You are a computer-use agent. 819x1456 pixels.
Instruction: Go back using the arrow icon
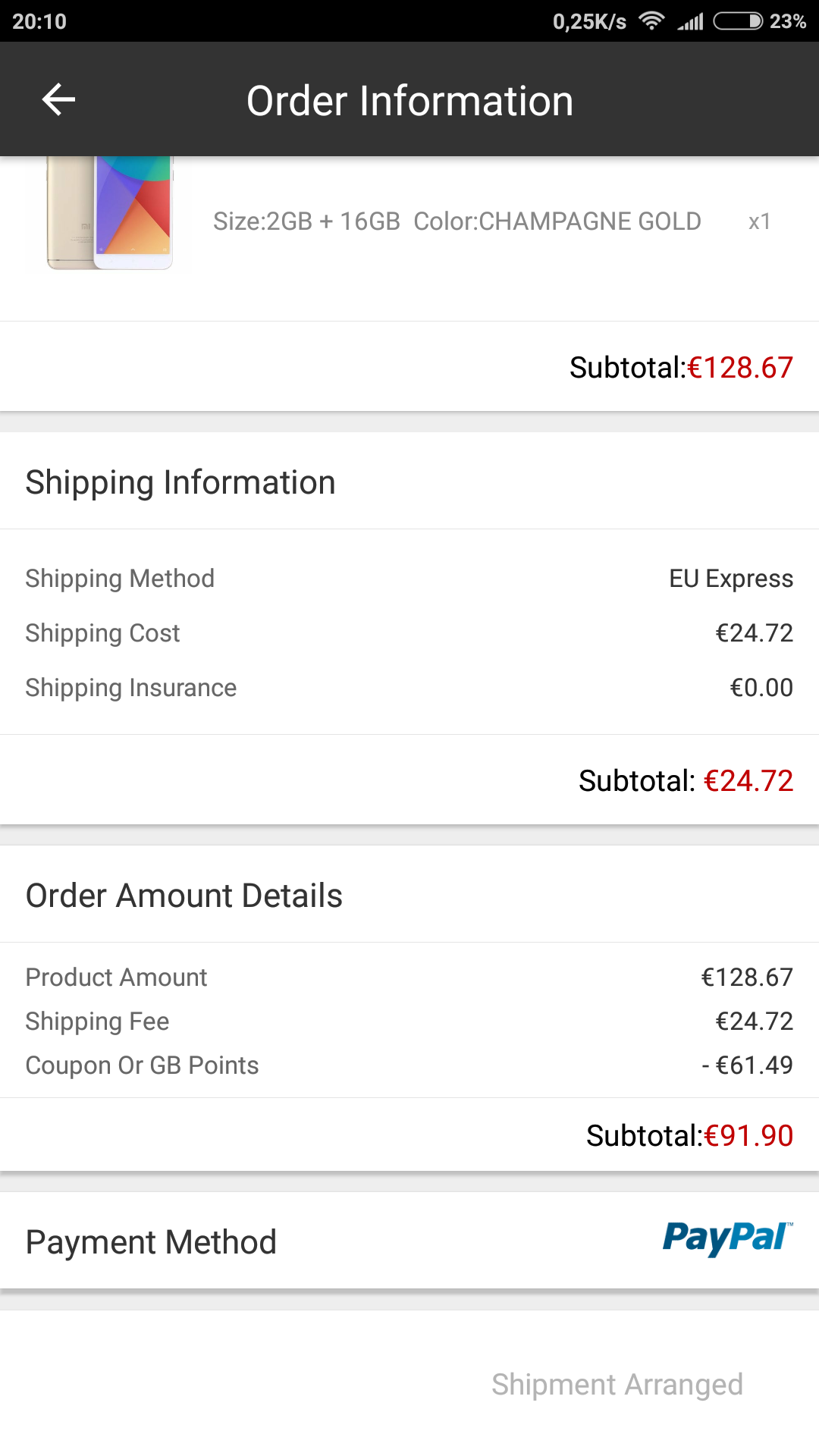58,99
